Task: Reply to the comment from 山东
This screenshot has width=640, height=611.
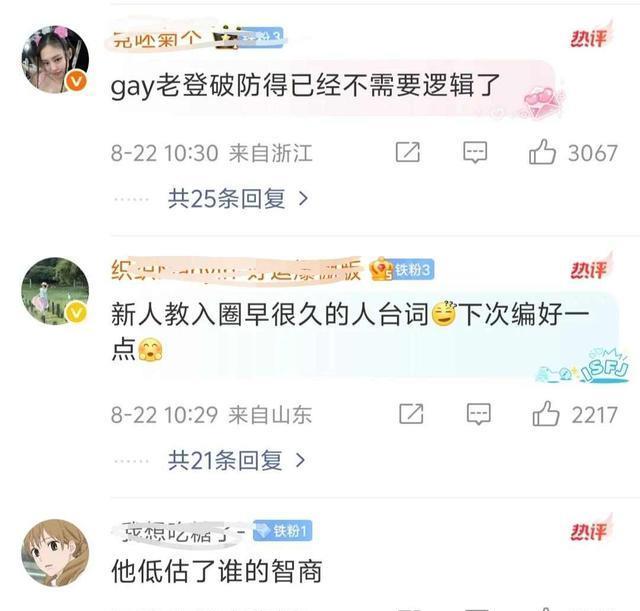Action: (x=478, y=414)
